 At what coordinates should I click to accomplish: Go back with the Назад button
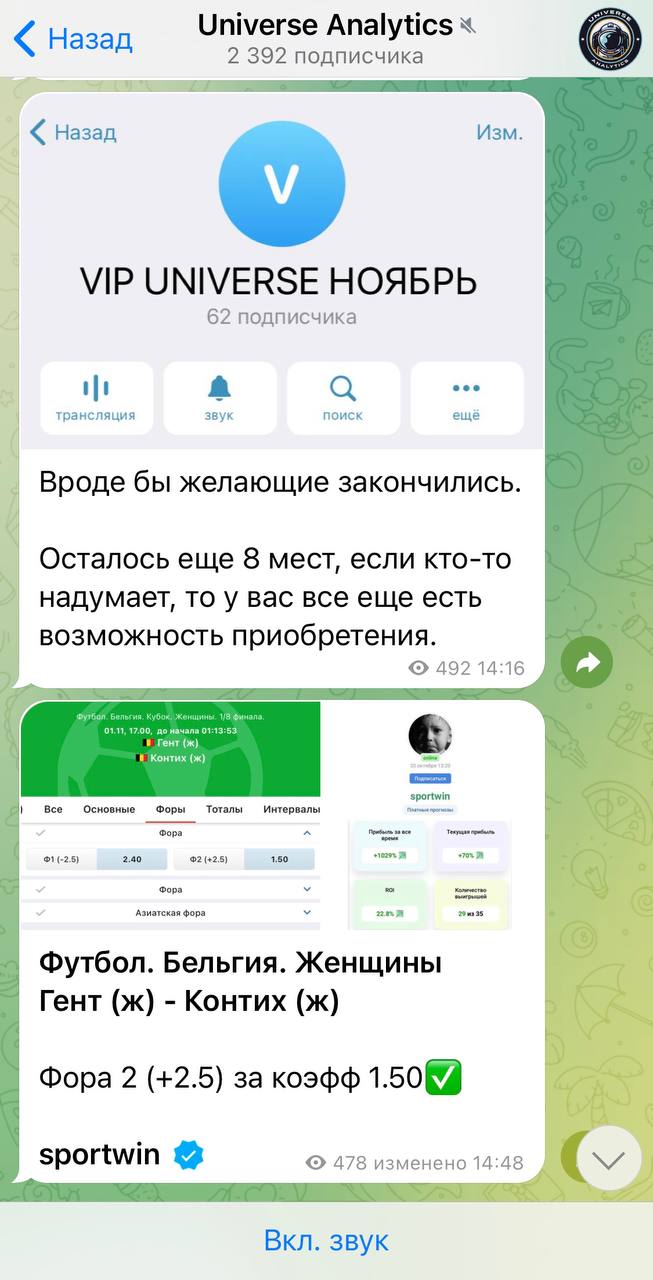73,39
